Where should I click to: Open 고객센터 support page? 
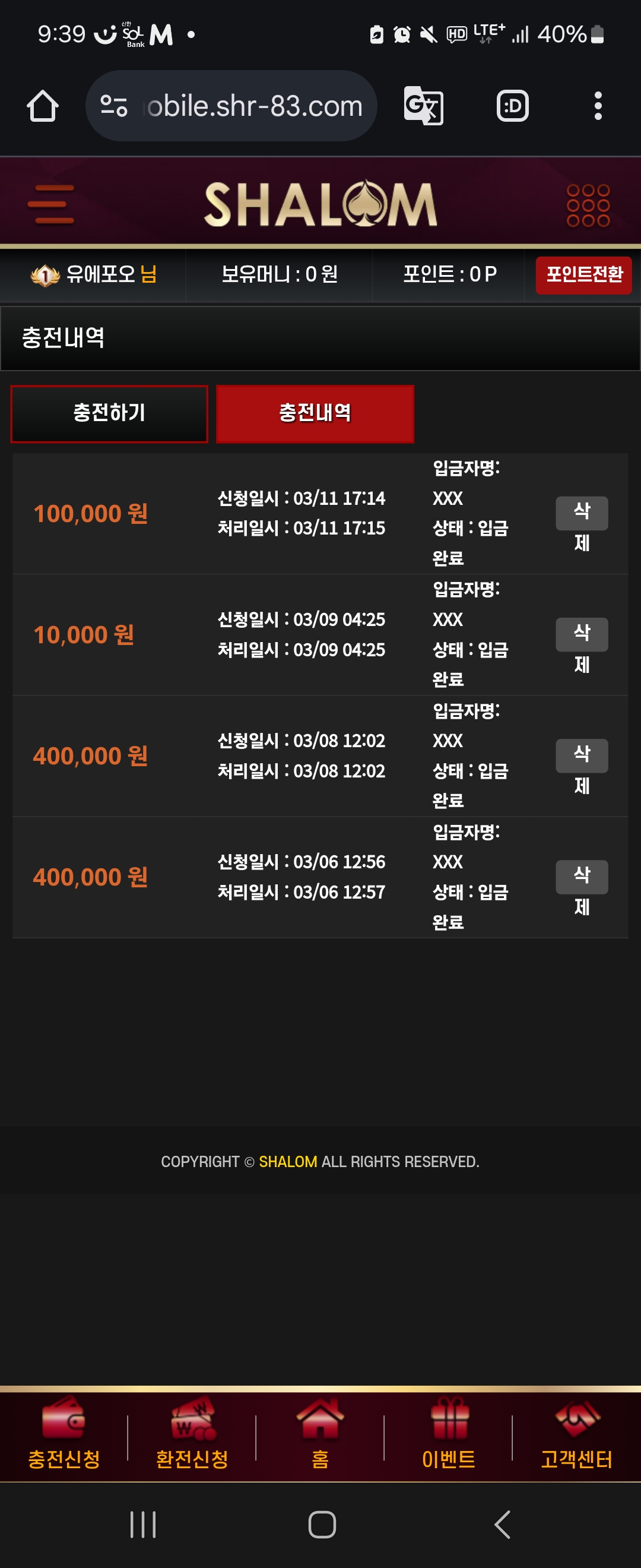pos(576,1434)
